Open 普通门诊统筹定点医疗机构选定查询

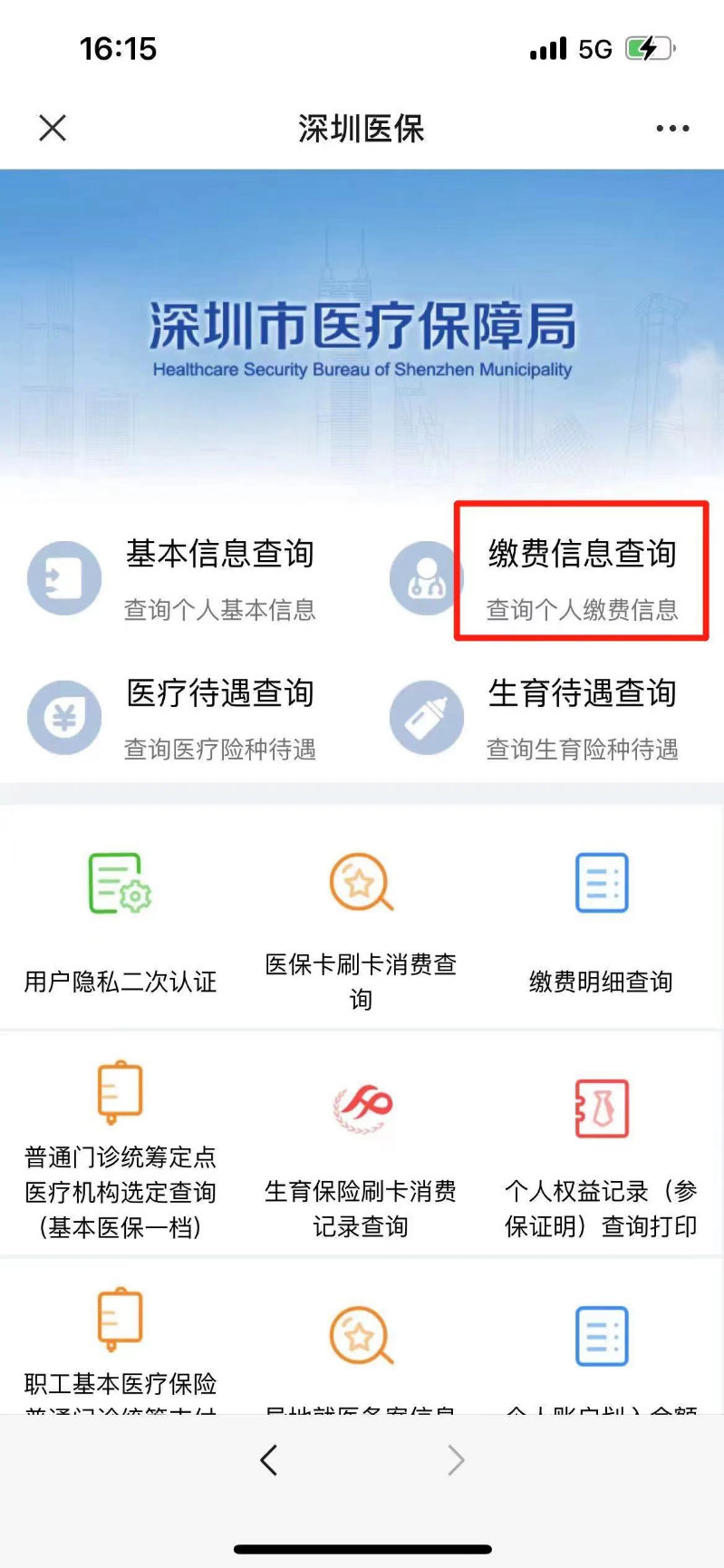[x=121, y=1149]
